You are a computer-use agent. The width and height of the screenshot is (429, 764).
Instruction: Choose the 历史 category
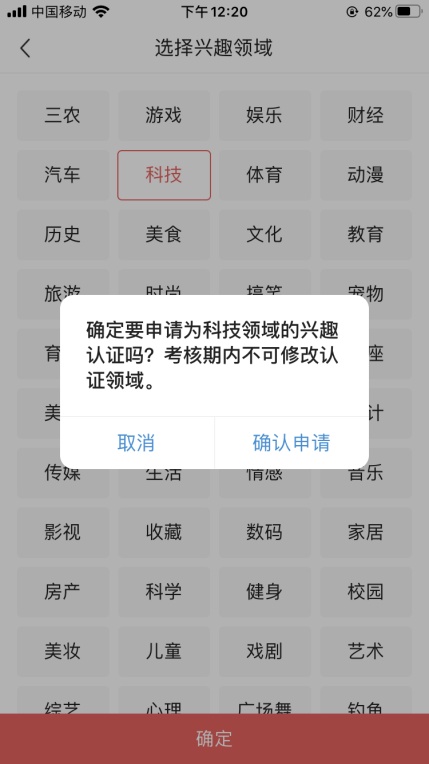63,234
